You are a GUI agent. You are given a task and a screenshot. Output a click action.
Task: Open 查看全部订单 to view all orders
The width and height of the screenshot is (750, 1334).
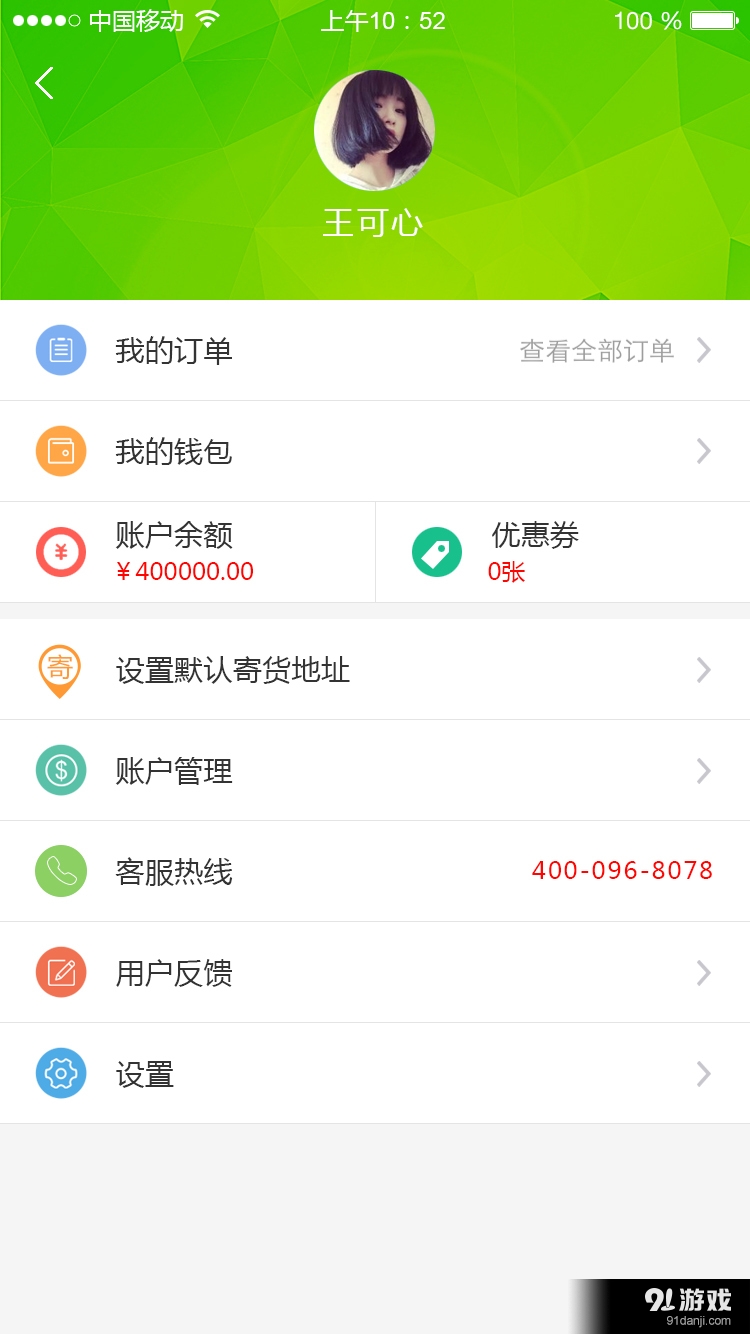point(597,350)
